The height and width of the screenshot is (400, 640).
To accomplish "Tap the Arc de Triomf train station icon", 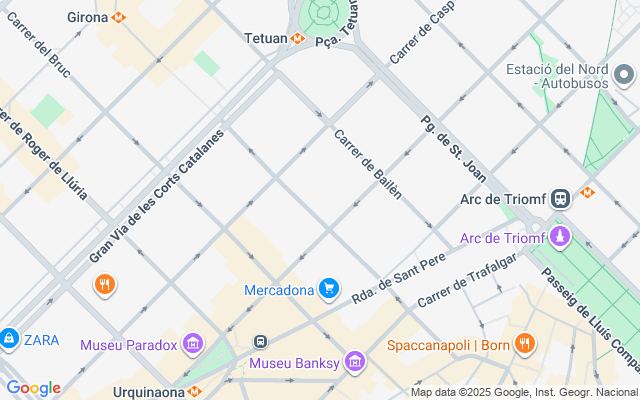I will point(560,197).
